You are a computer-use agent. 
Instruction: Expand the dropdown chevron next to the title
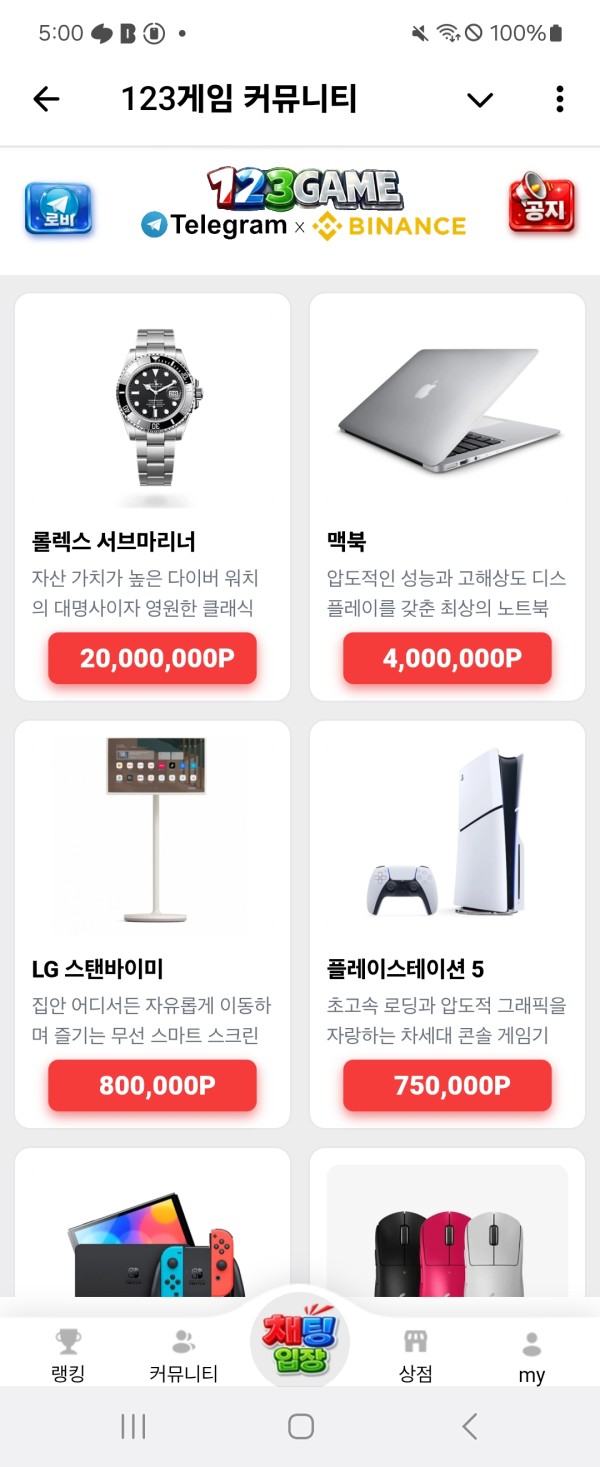480,99
